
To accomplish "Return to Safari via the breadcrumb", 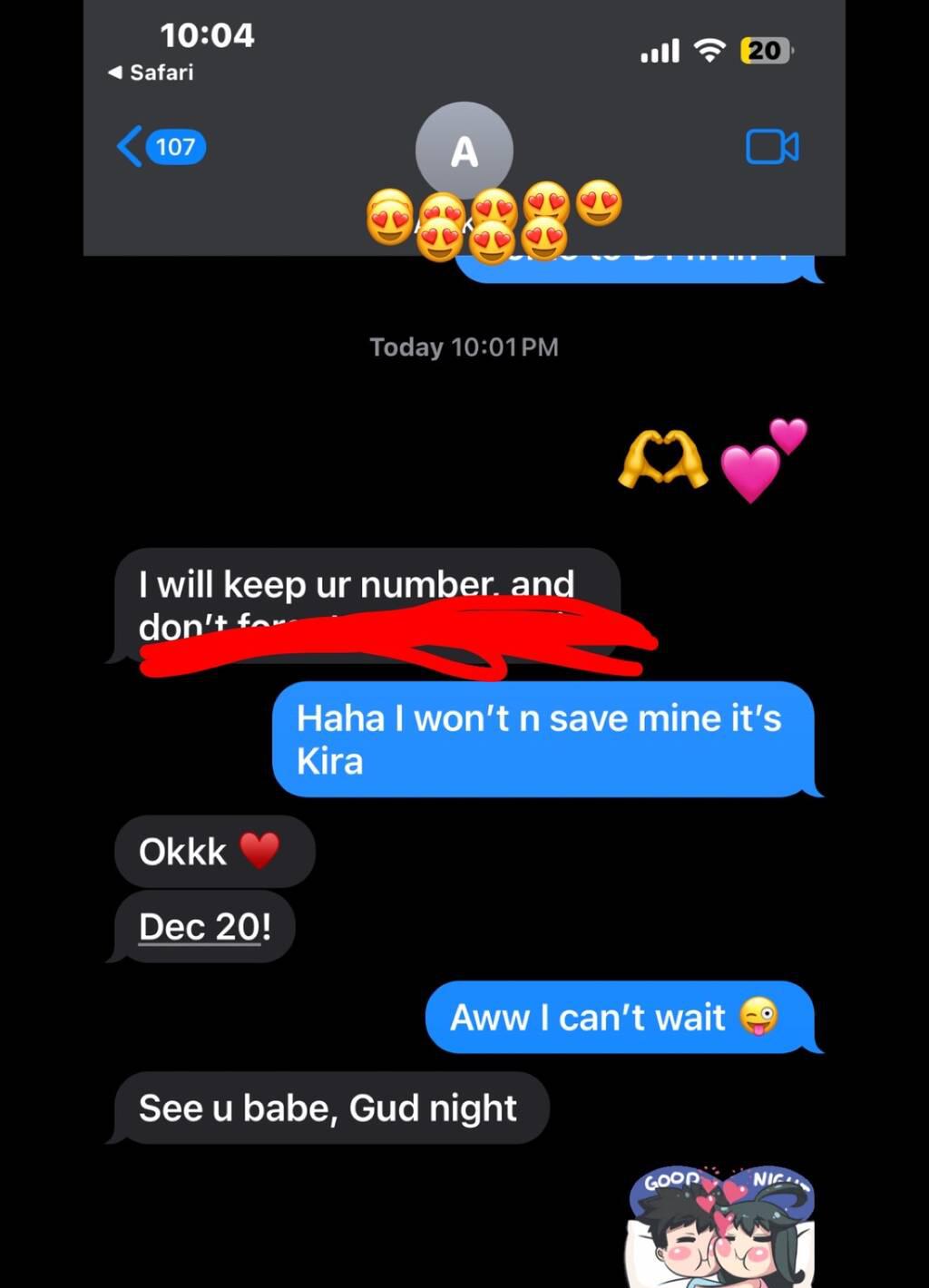I will coord(151,73).
